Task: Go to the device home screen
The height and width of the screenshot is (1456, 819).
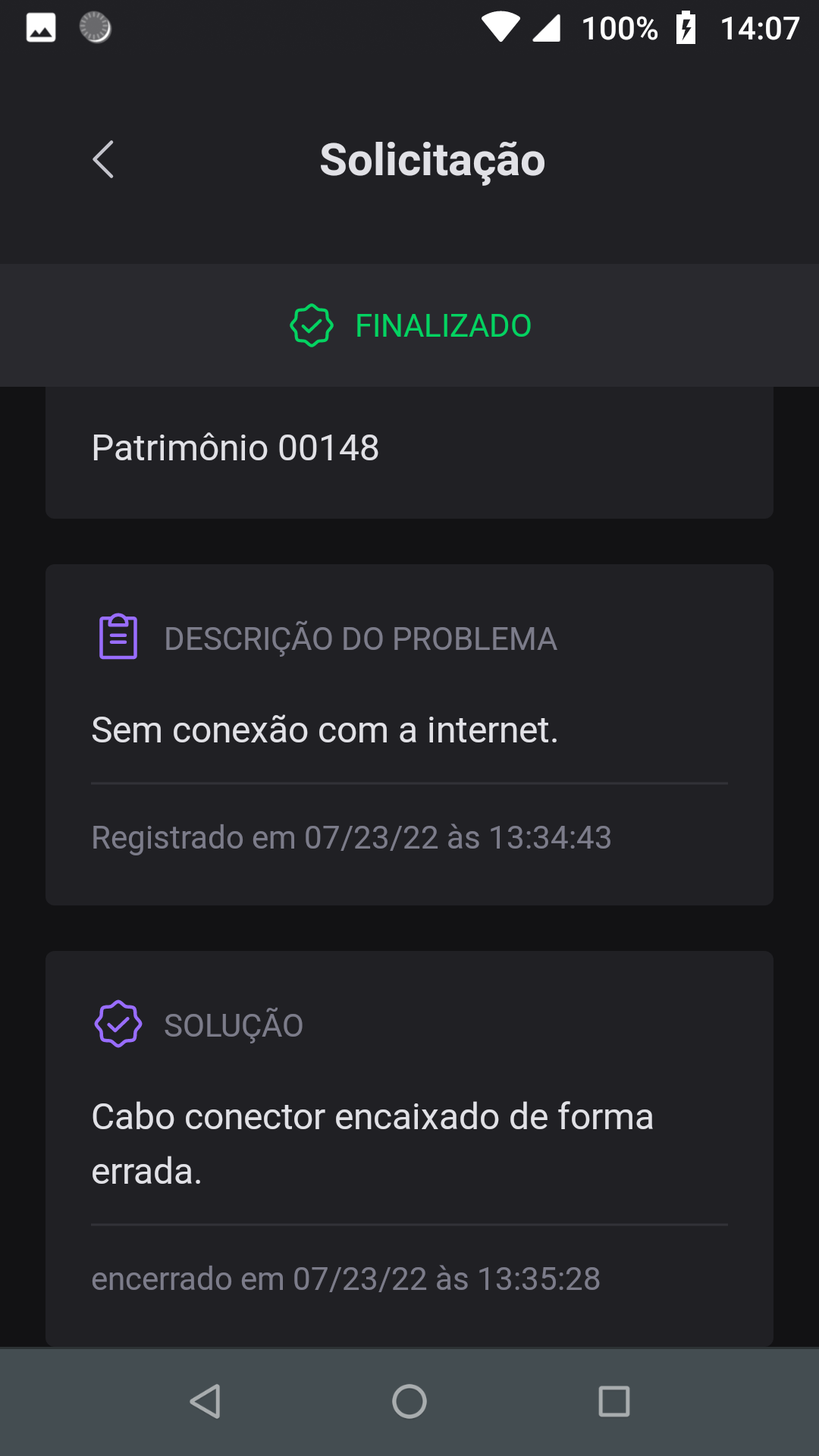Action: click(x=409, y=1401)
